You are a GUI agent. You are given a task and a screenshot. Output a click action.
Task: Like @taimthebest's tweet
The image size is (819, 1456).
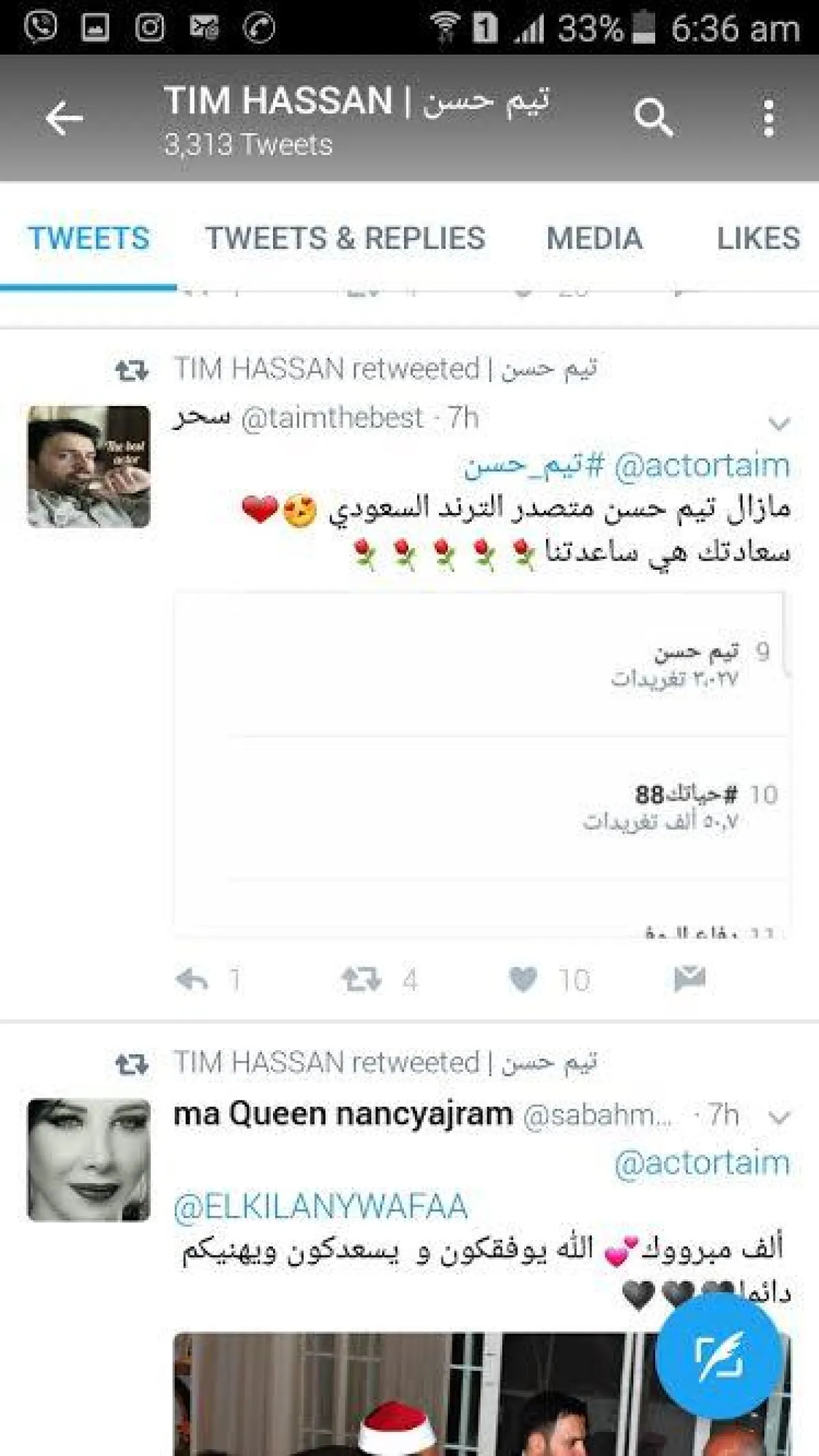(x=523, y=980)
